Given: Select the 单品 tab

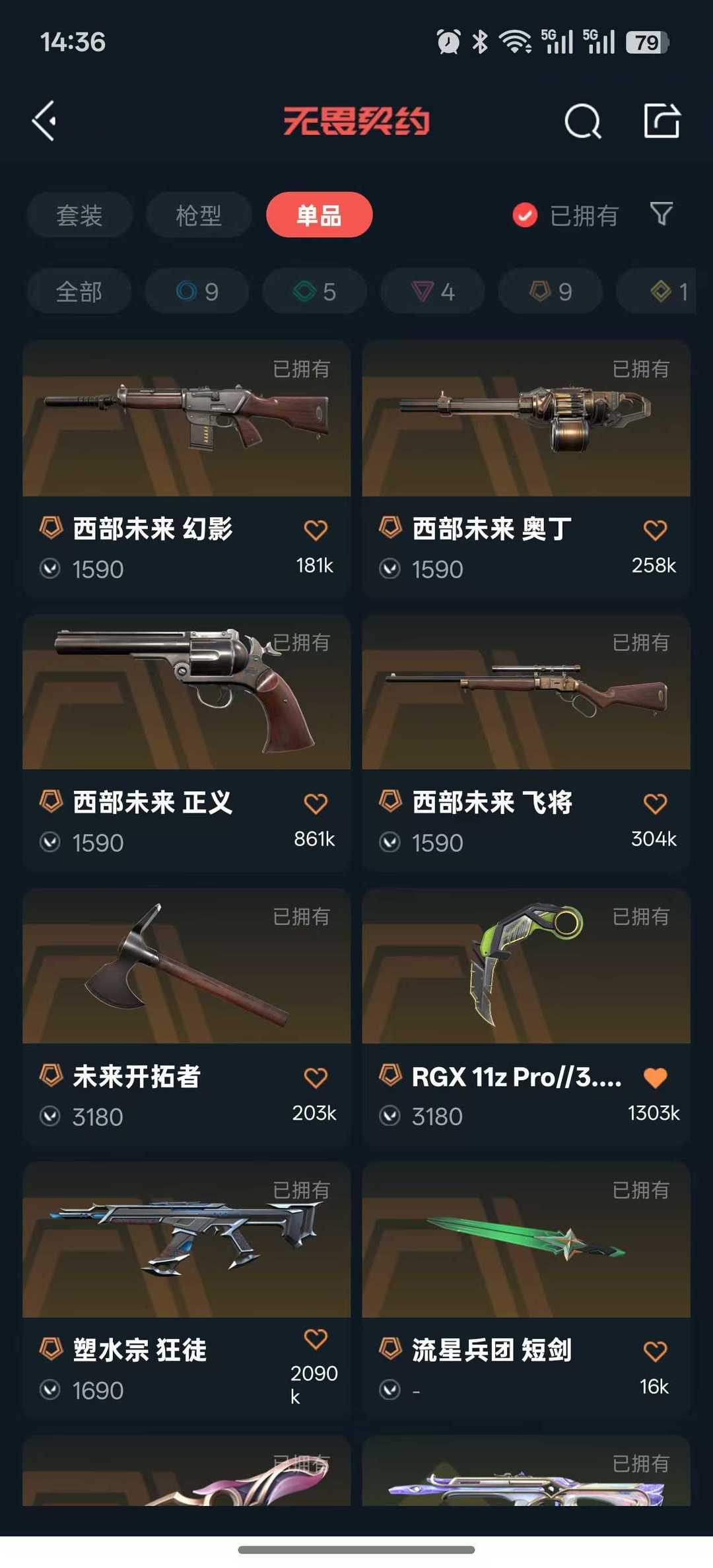Looking at the screenshot, I should pyautogui.click(x=319, y=215).
